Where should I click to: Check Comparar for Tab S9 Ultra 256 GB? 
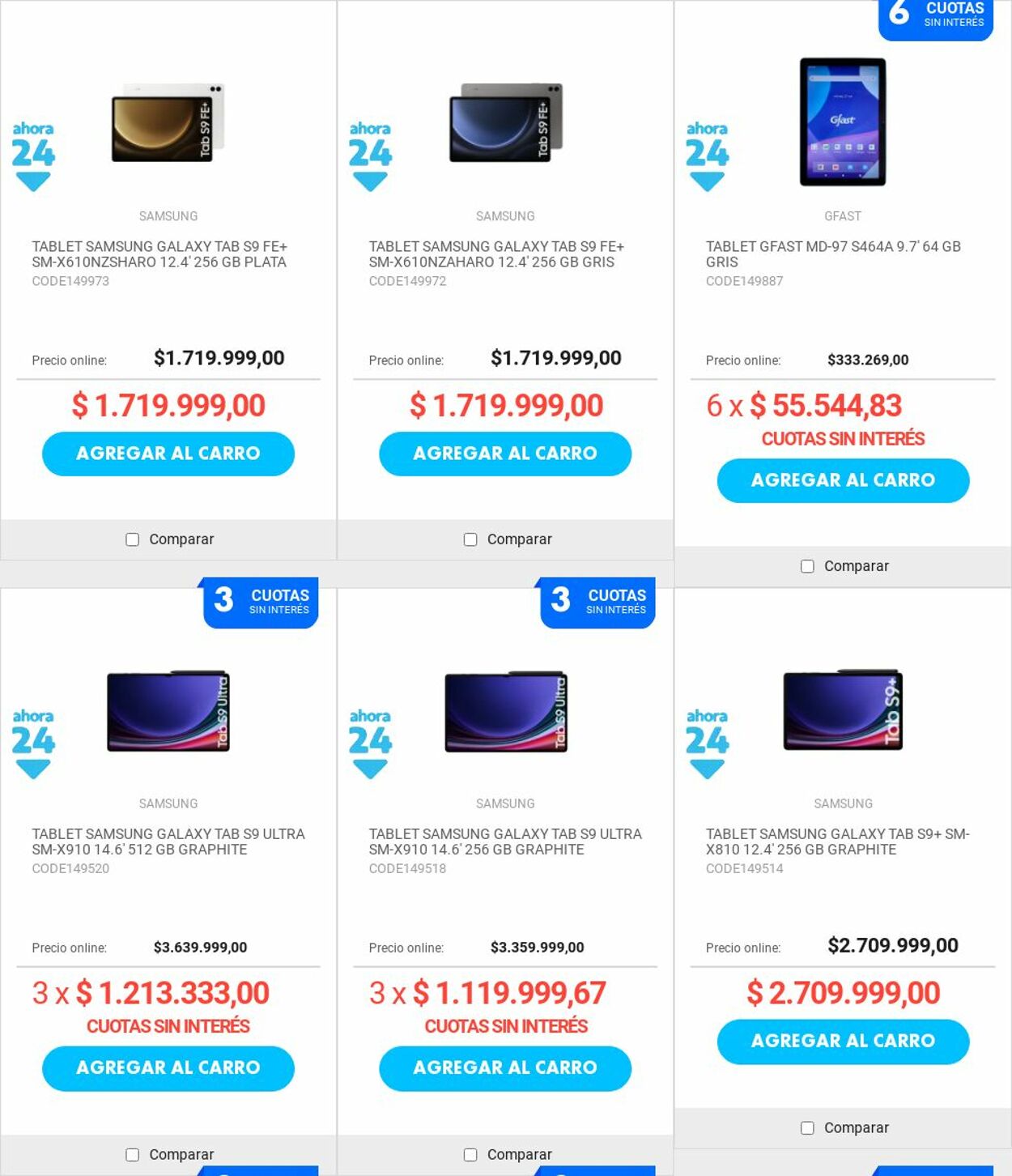(x=470, y=1154)
